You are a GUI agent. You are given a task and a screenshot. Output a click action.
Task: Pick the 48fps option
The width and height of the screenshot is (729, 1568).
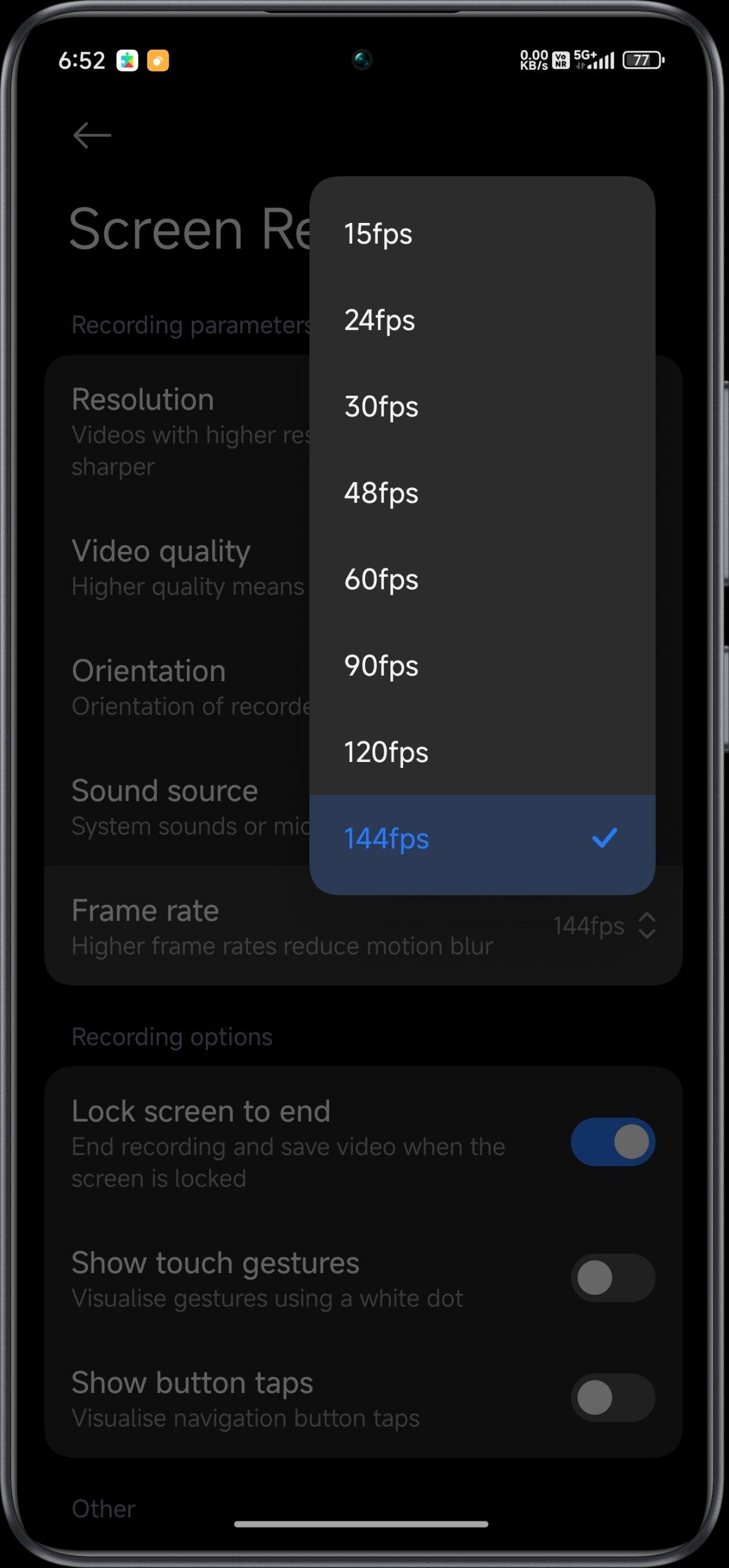482,493
